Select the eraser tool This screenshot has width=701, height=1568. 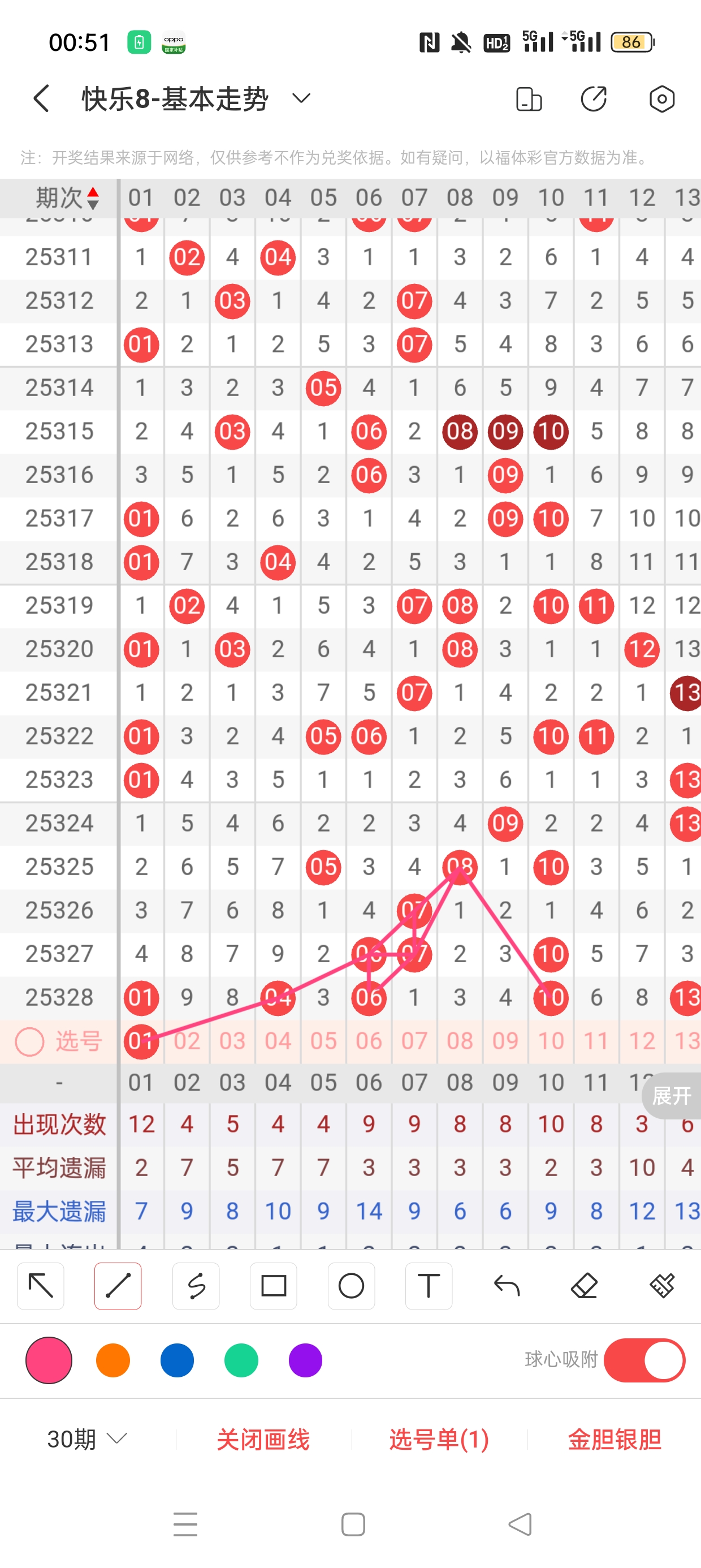click(584, 1286)
